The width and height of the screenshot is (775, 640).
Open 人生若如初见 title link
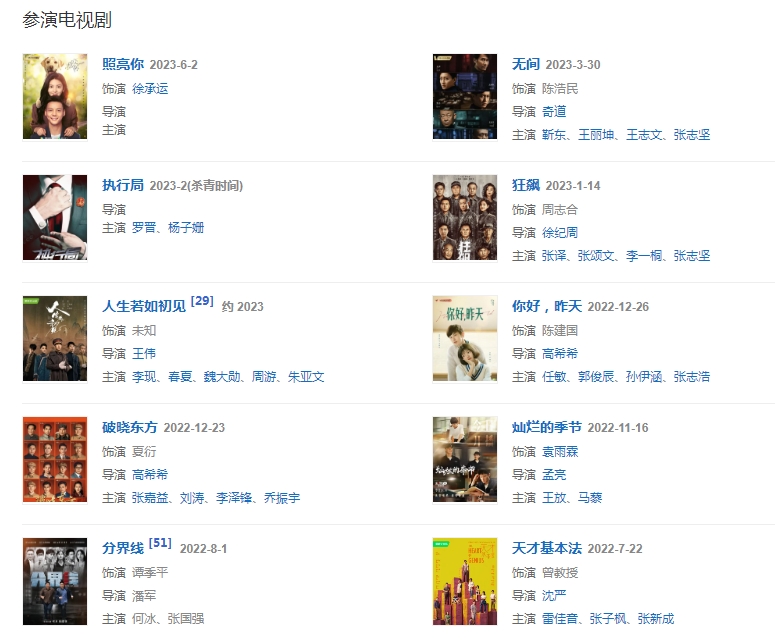(x=144, y=306)
